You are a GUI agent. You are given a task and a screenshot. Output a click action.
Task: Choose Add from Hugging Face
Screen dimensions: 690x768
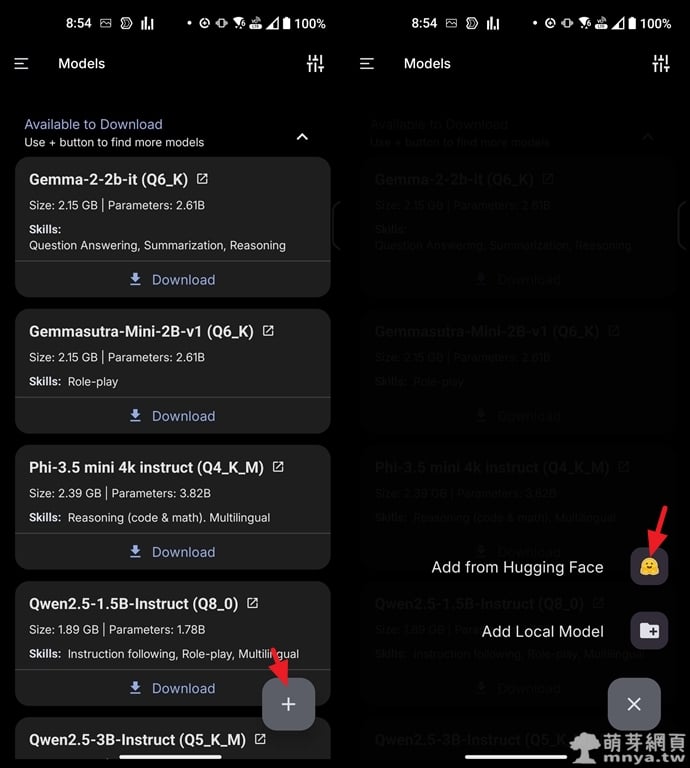(648, 567)
